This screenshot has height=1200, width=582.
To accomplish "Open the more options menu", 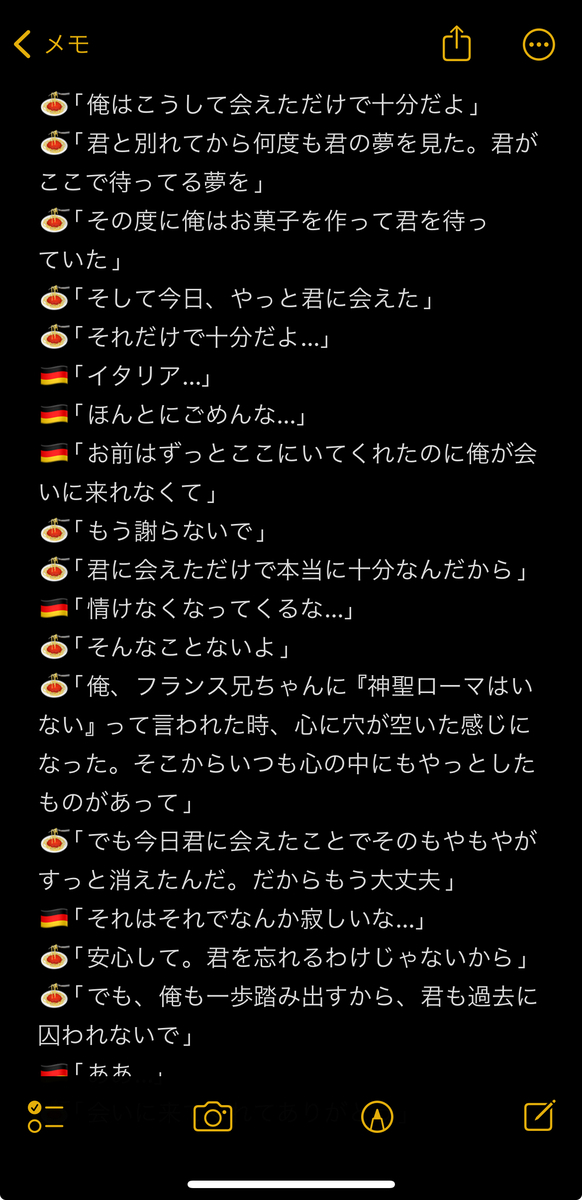I will click(x=539, y=44).
